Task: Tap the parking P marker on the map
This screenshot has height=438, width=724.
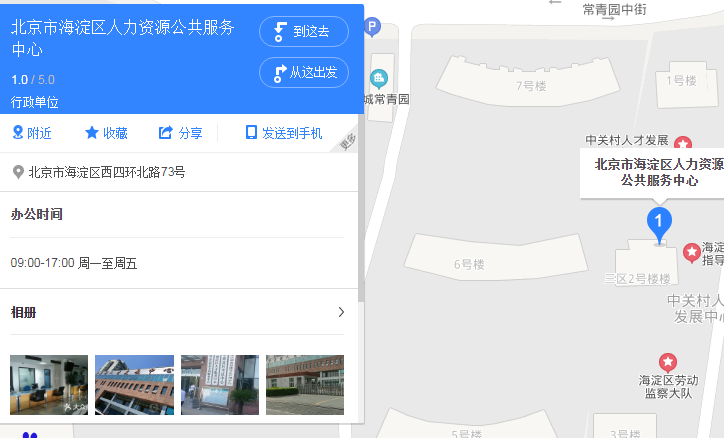Action: (x=372, y=28)
